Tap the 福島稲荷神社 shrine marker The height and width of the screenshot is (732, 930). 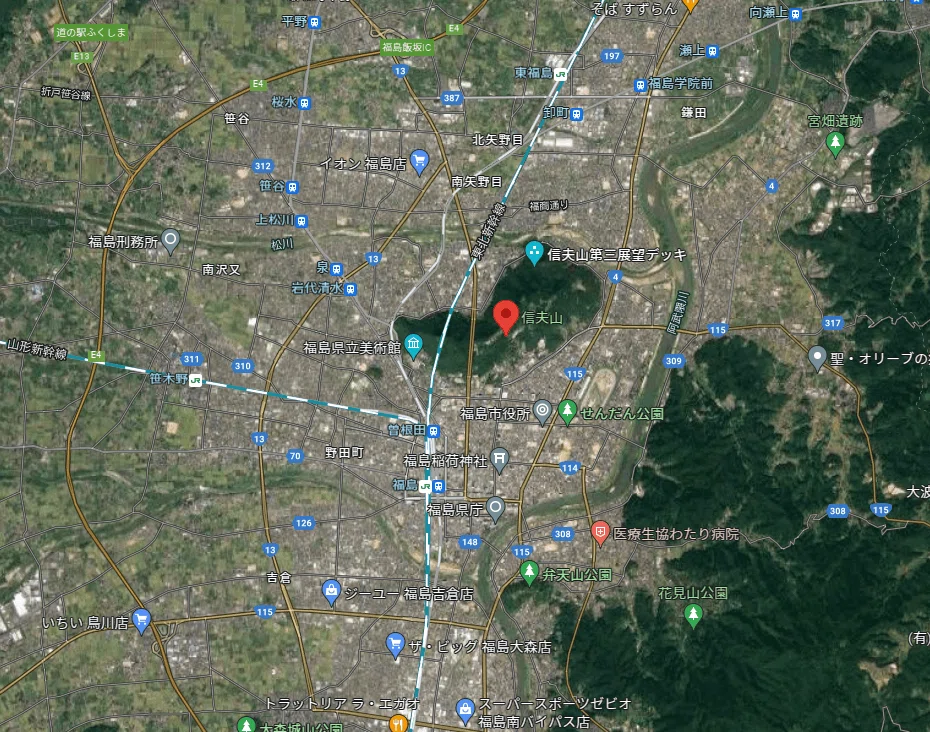(500, 460)
